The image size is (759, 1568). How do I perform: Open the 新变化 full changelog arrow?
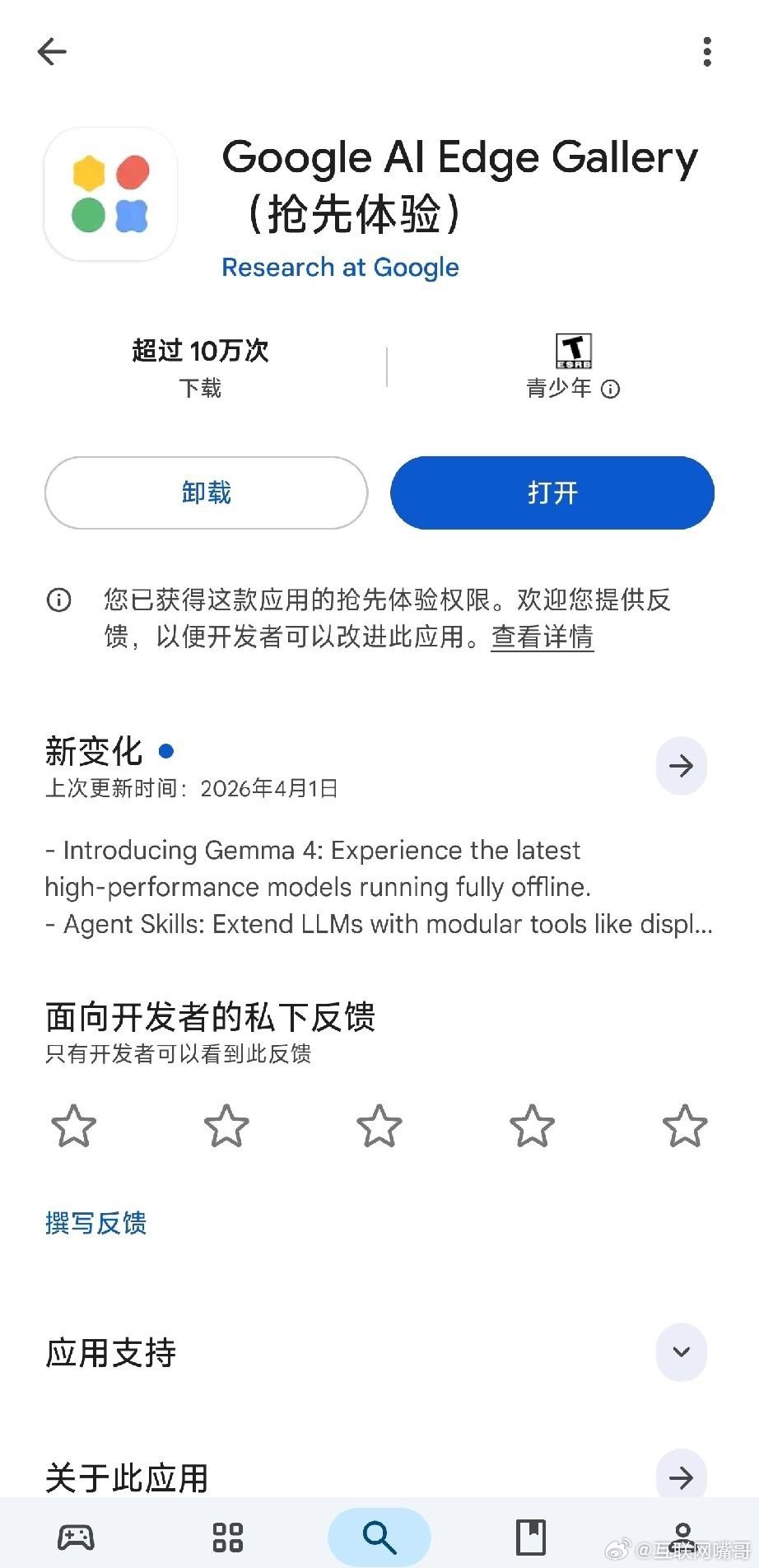coord(681,766)
